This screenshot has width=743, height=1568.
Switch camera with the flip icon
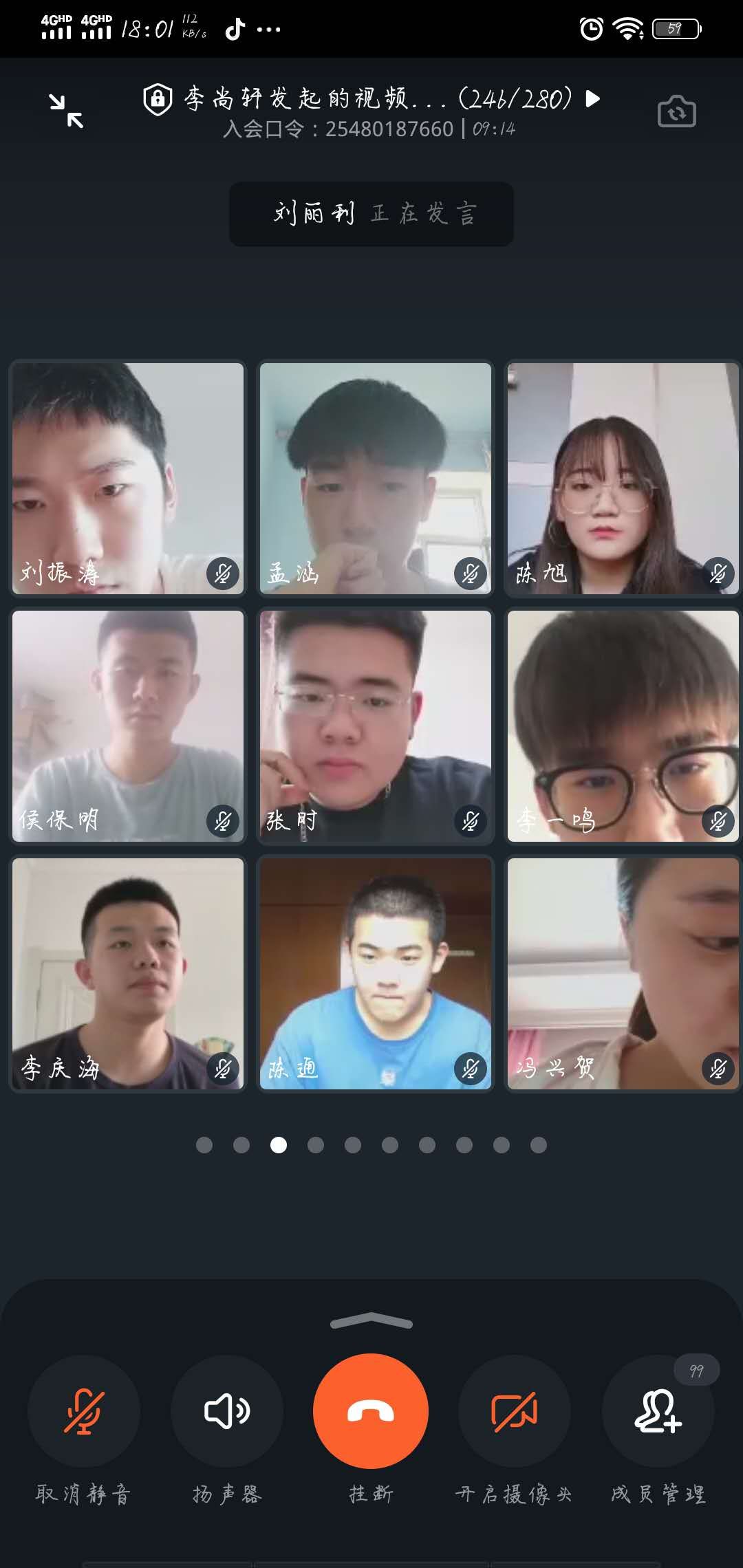[676, 112]
